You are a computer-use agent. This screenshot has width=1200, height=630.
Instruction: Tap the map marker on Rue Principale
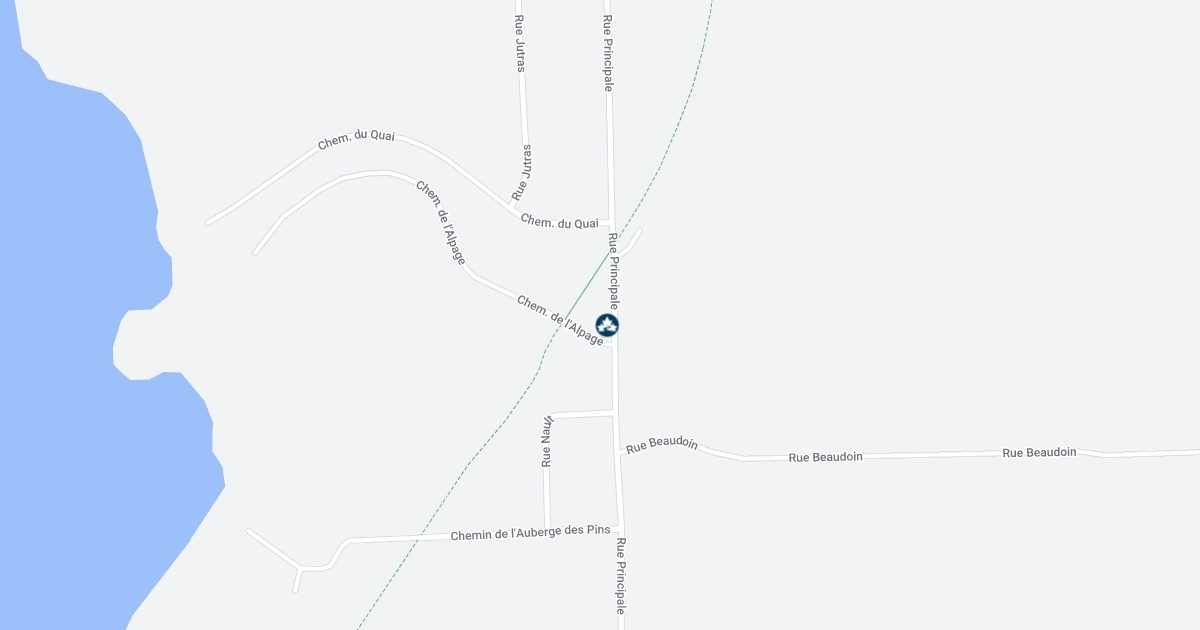point(607,325)
